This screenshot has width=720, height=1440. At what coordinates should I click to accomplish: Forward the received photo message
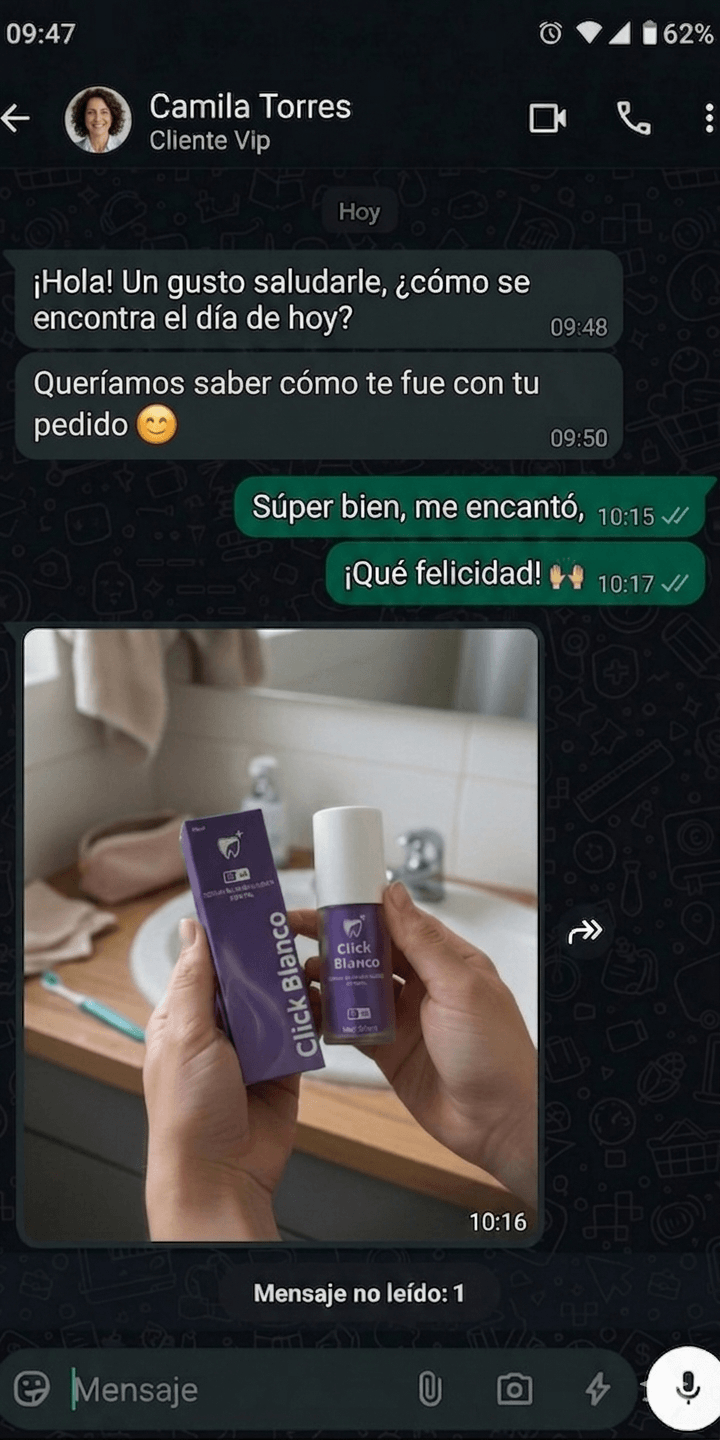click(585, 932)
